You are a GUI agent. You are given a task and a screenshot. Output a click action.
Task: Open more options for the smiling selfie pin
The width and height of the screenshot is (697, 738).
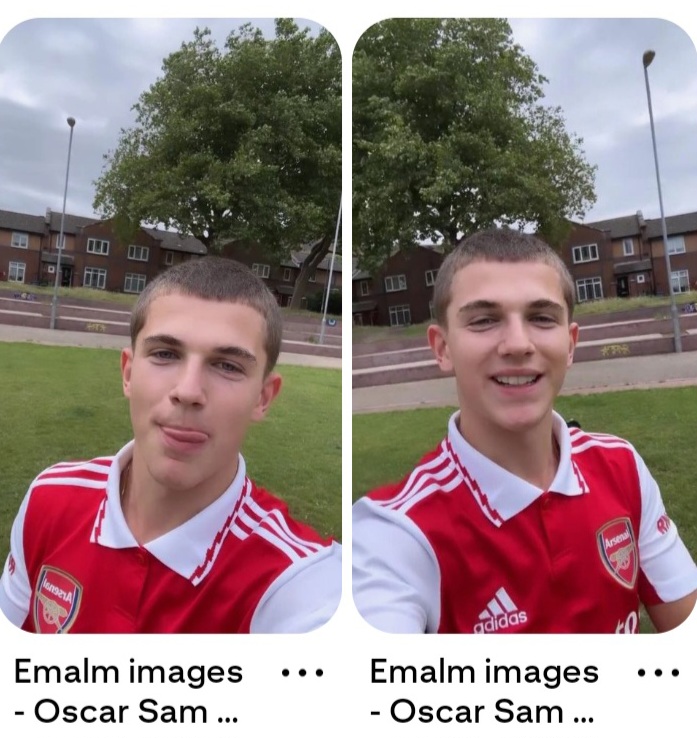point(658,673)
